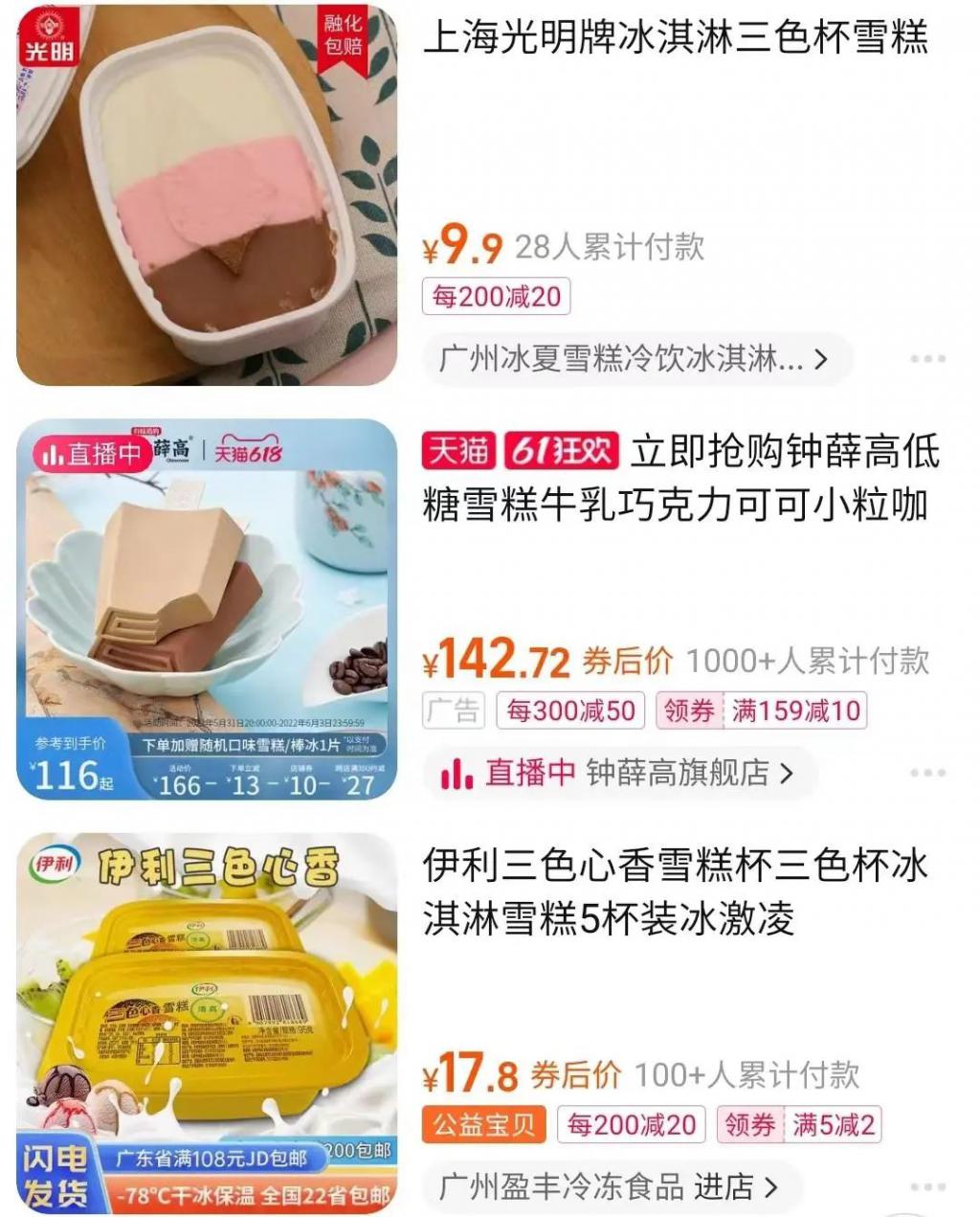This screenshot has width=980, height=1217.
Task: Open the 钟薛高低糖雪糕 product image
Action: [x=207, y=609]
